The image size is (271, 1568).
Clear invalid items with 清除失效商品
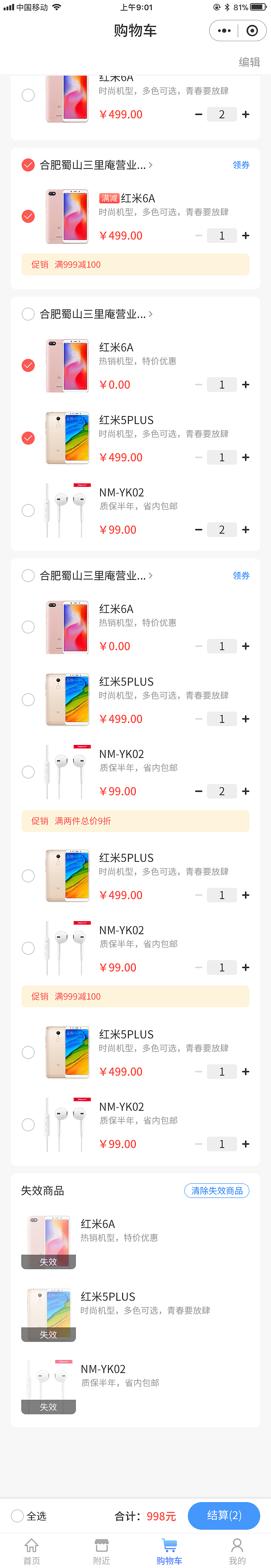(x=216, y=1190)
